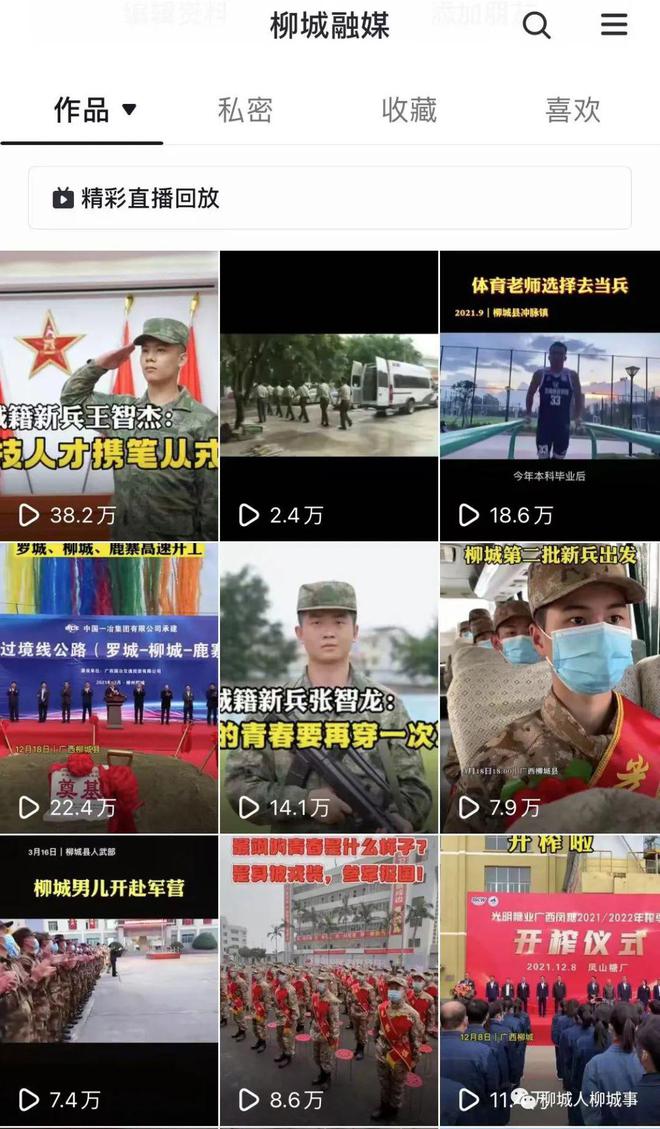Play the 张智龙 video with 14.1万 views
660x1129 pixels.
coord(329,687)
